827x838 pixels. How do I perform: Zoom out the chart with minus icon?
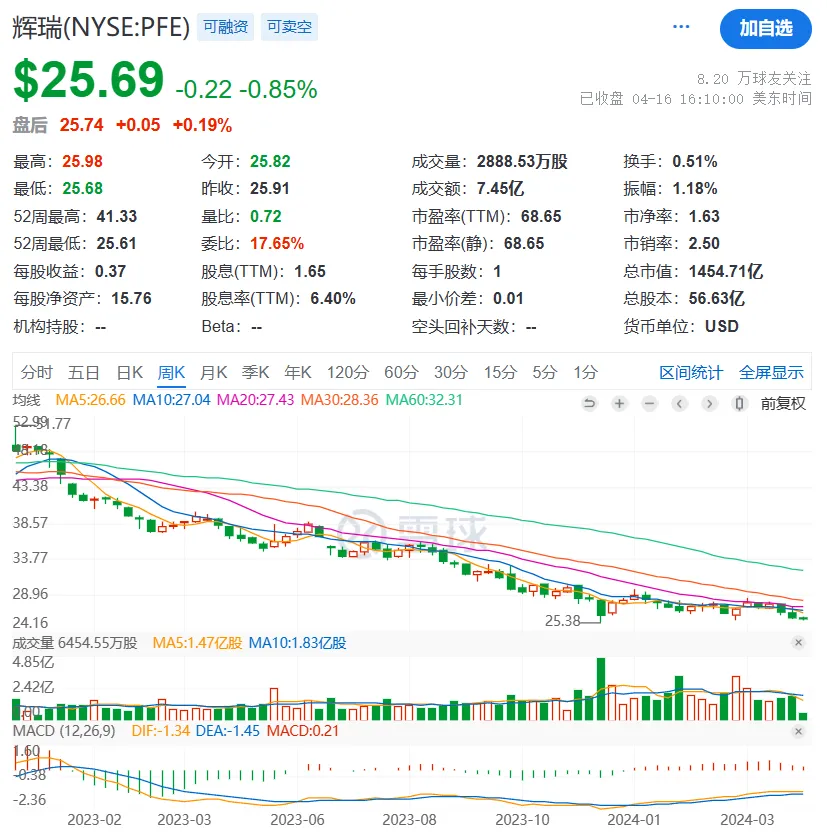649,404
